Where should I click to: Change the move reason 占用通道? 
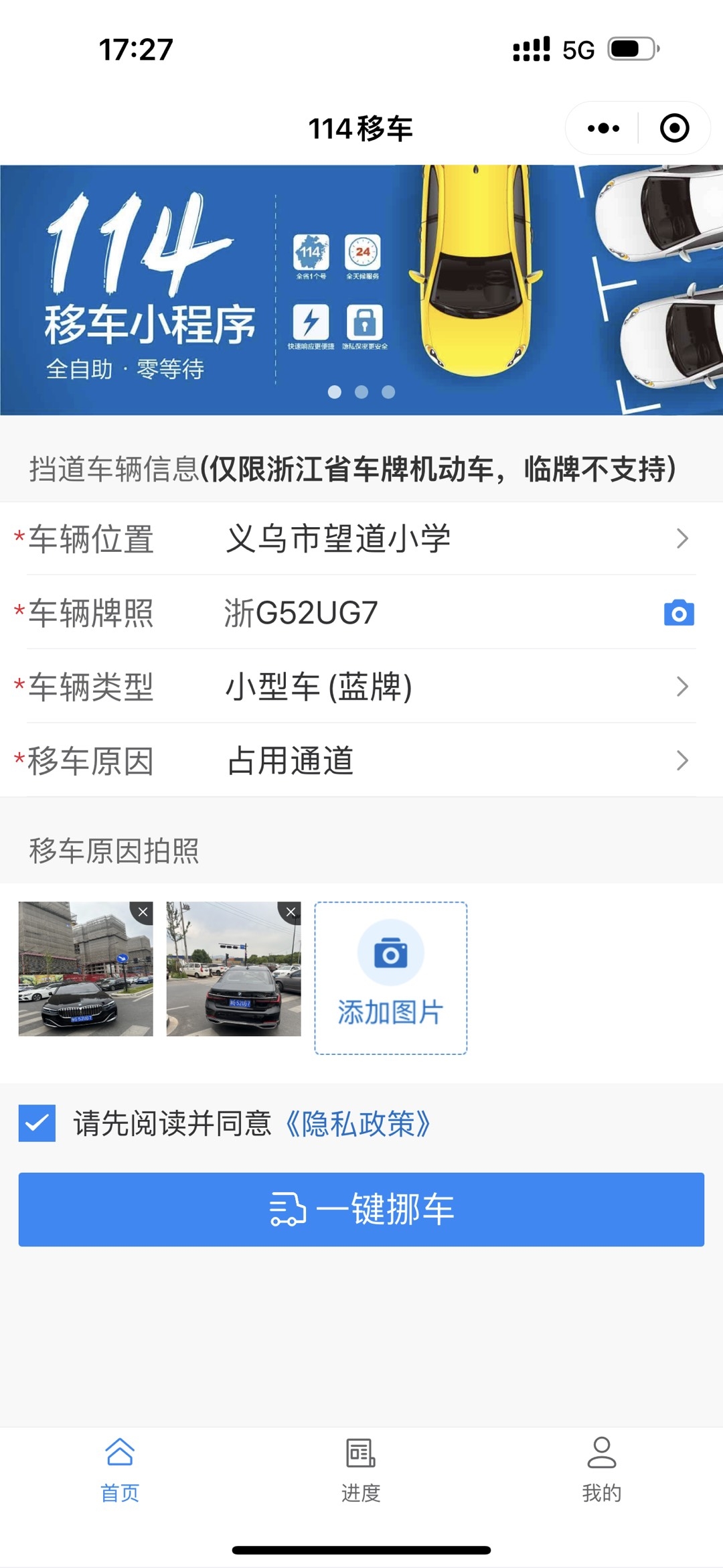click(442, 761)
